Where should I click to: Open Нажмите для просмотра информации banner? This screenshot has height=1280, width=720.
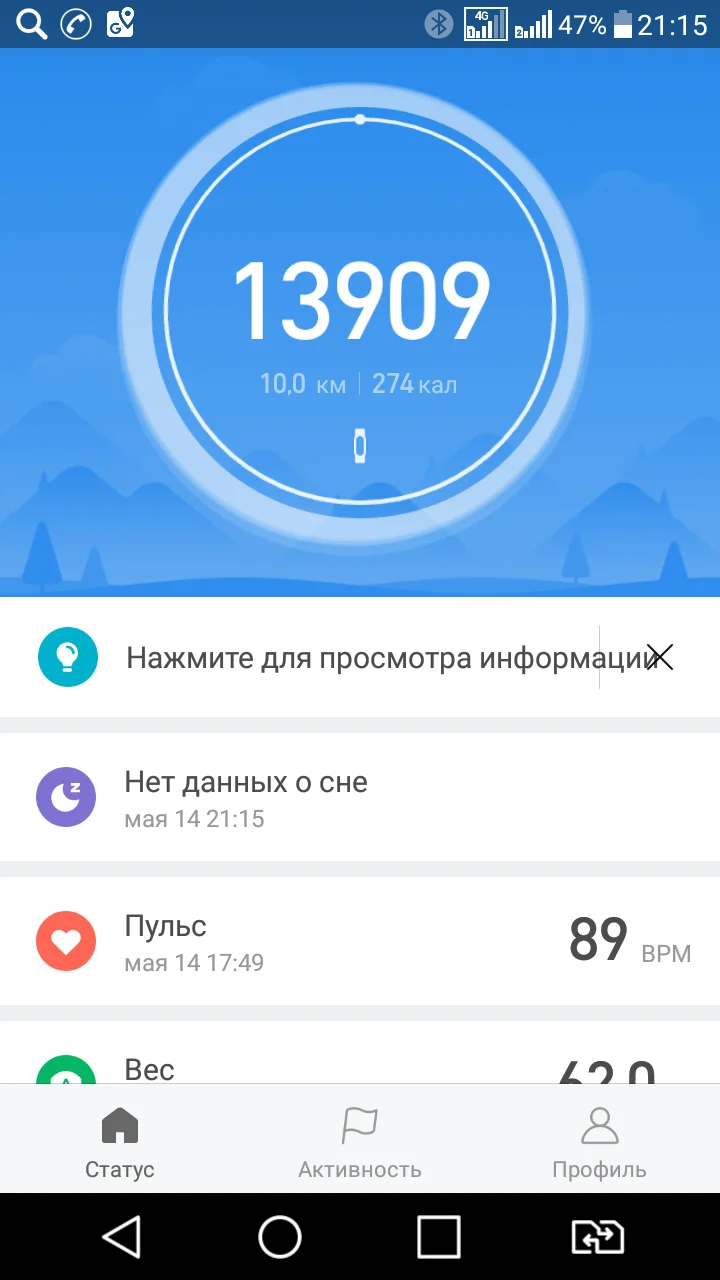pyautogui.click(x=350, y=657)
